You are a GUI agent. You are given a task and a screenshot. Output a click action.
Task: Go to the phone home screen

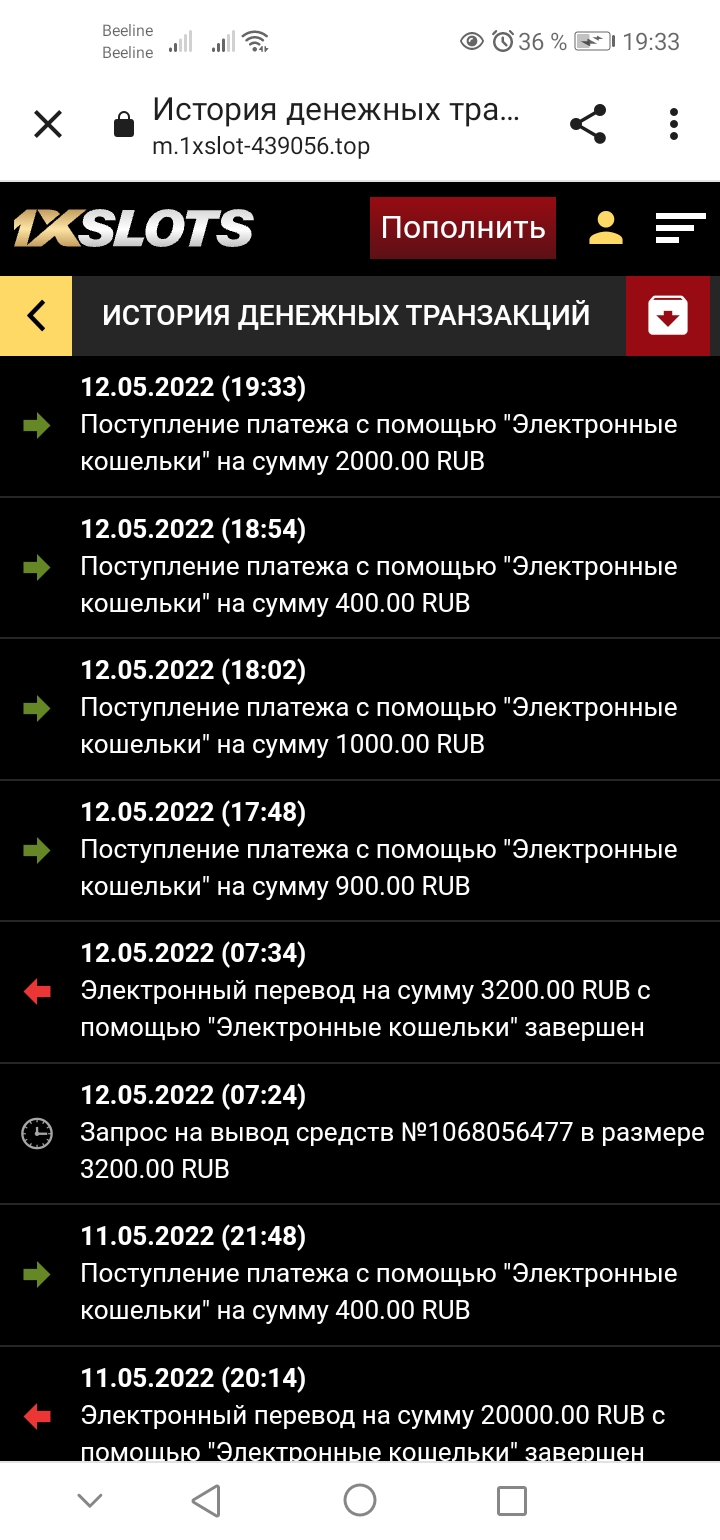click(360, 1500)
